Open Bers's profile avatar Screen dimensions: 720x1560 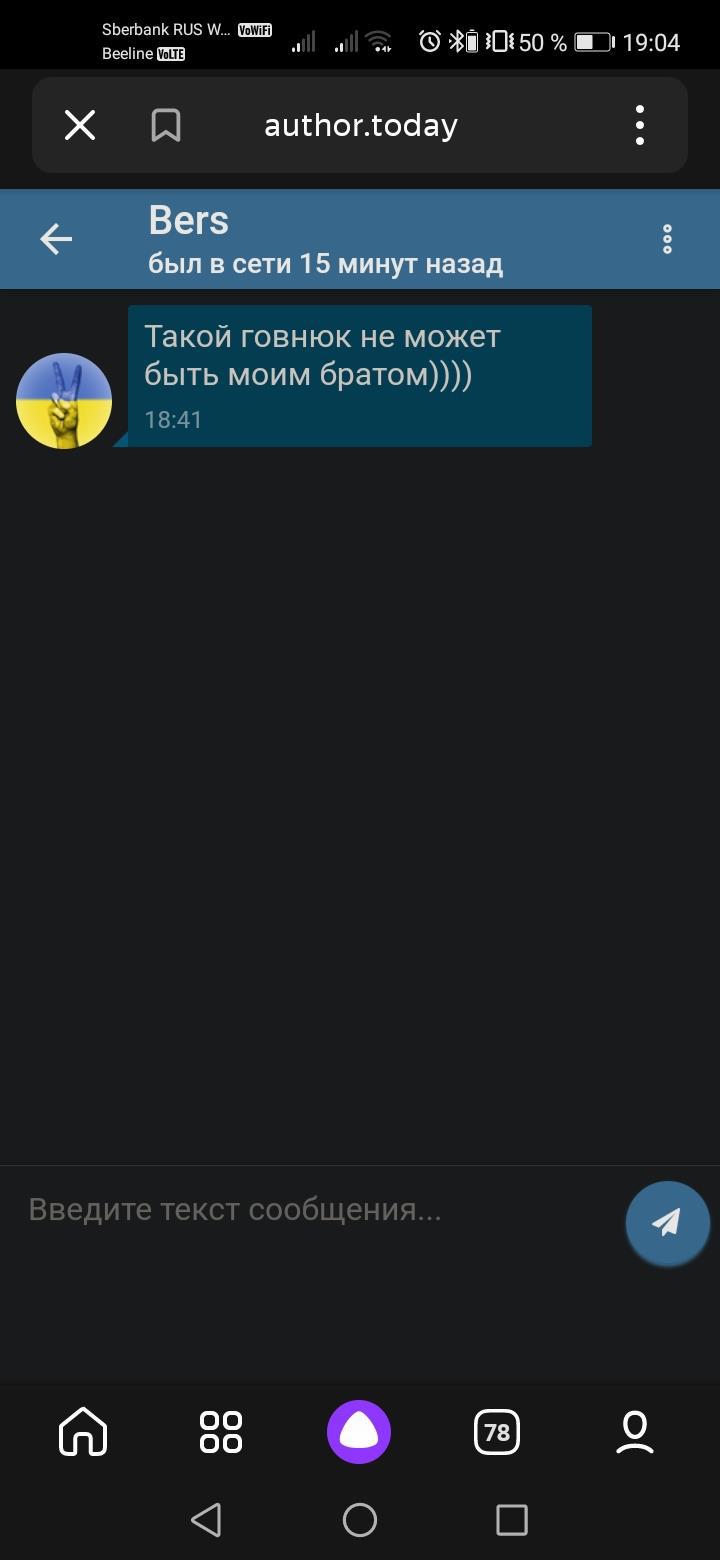click(64, 401)
